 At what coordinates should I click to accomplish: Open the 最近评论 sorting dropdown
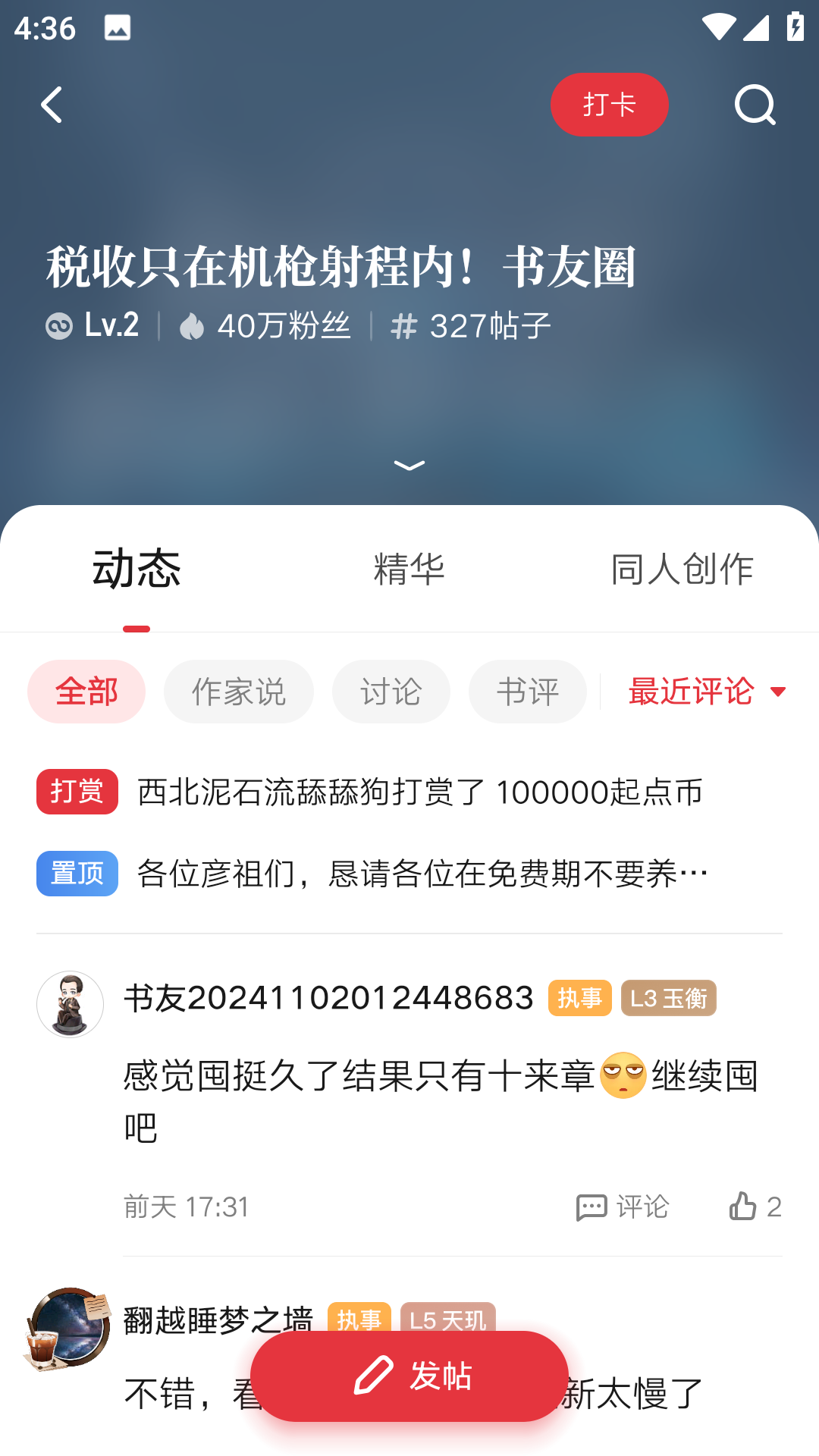pyautogui.click(x=705, y=691)
